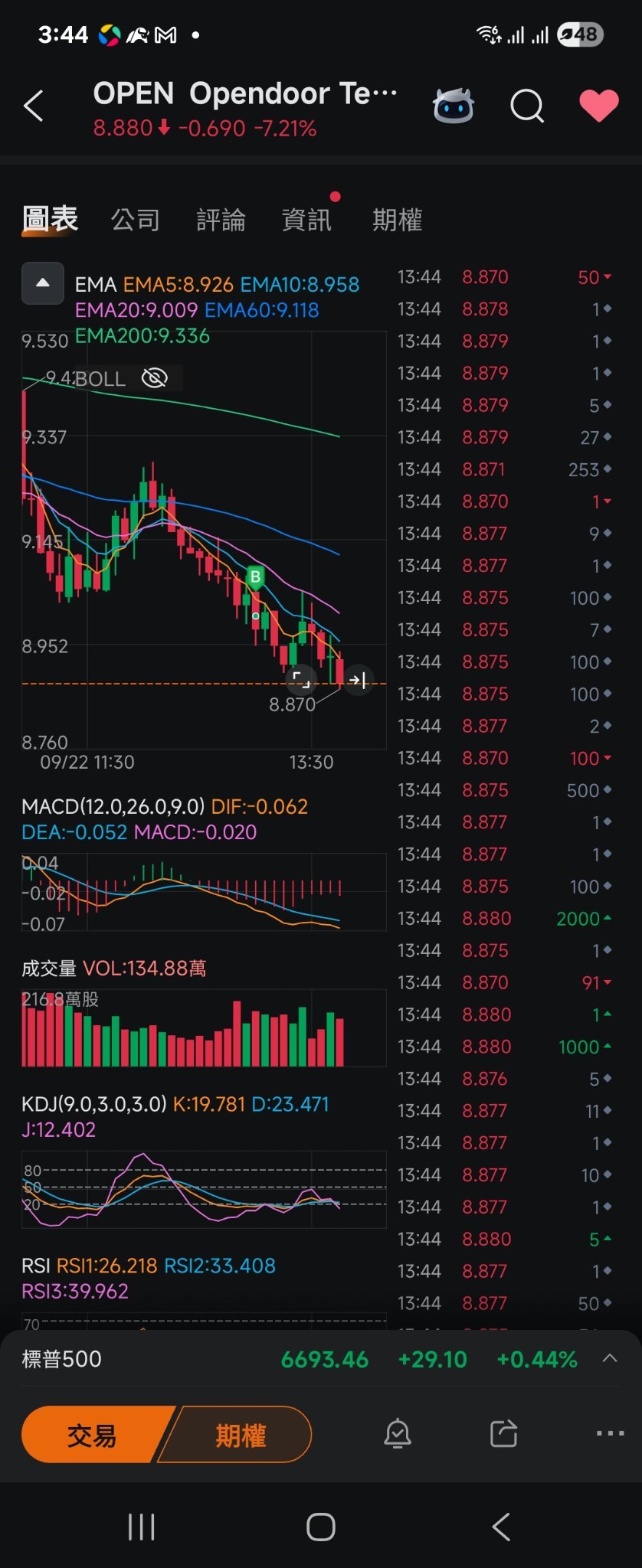Screen dimensions: 642x1568
Task: Remove OPEN from favorites via the heart
Action: [598, 106]
